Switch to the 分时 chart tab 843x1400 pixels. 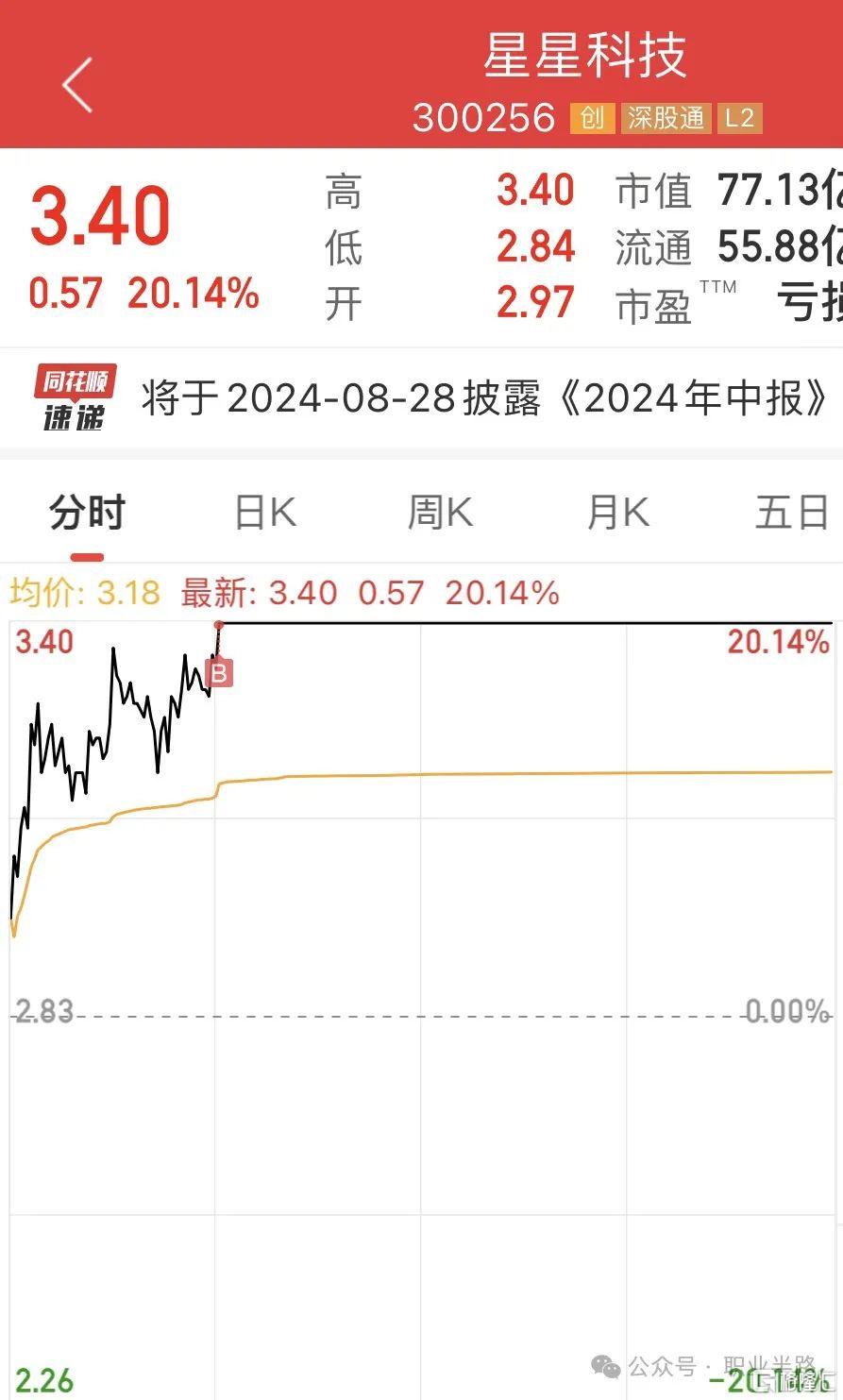pyautogui.click(x=87, y=513)
